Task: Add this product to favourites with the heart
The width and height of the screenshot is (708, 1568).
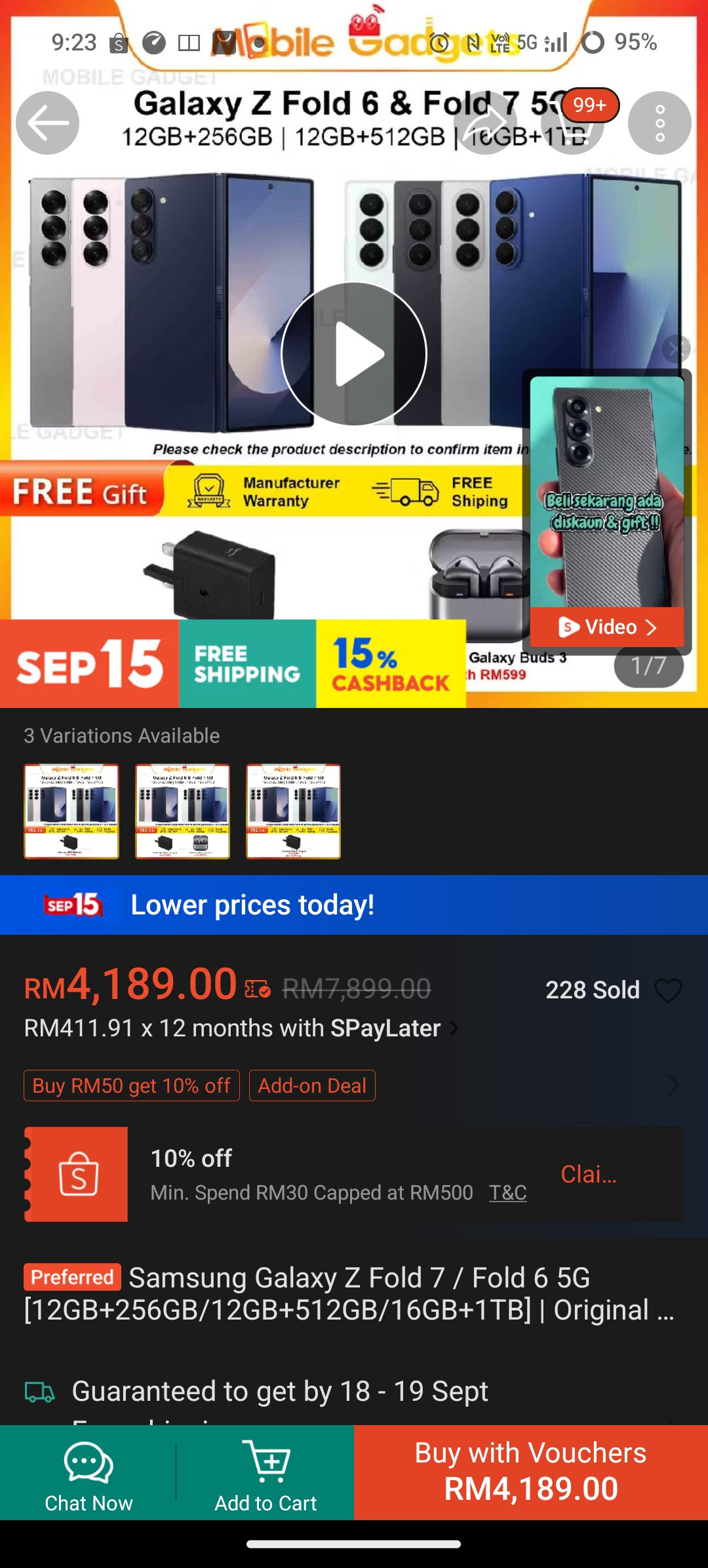Action: (x=669, y=990)
